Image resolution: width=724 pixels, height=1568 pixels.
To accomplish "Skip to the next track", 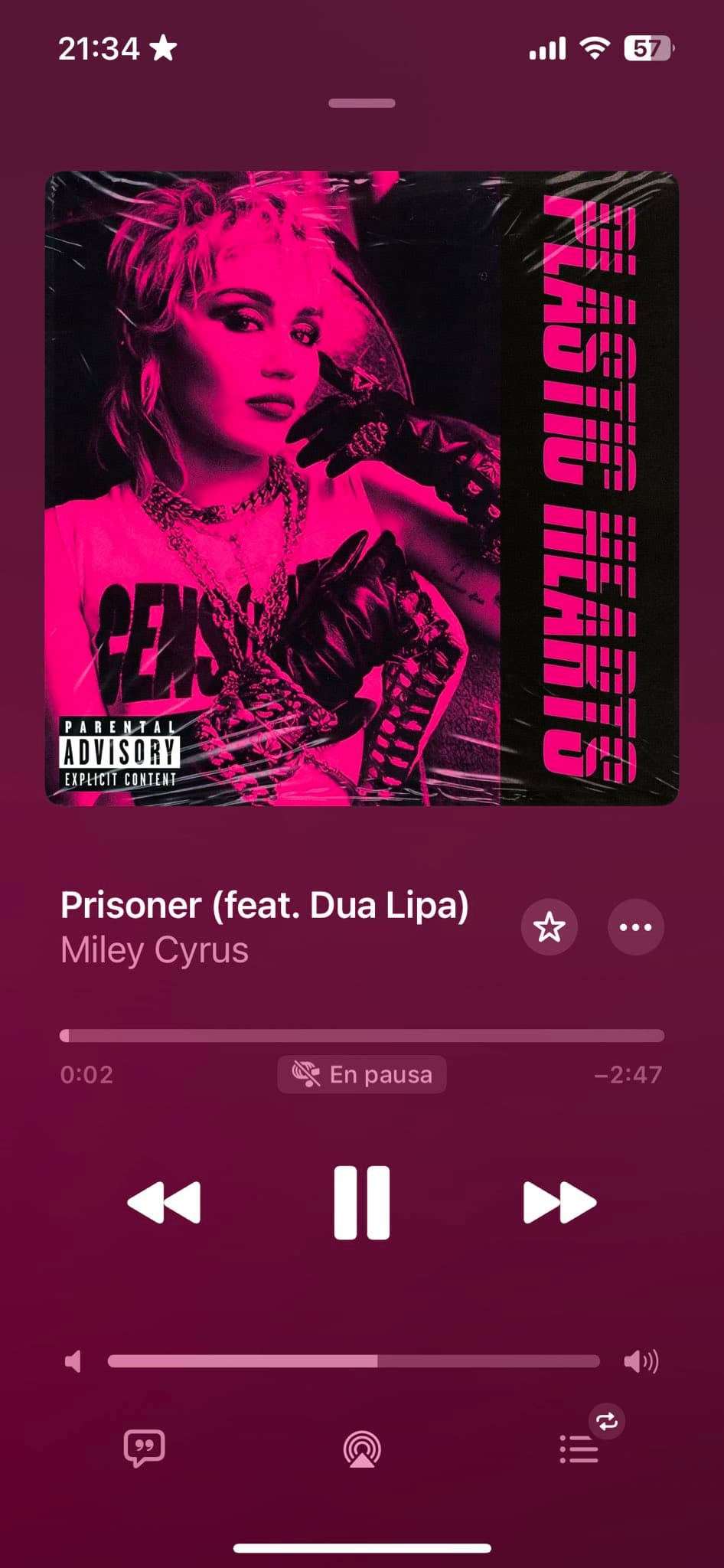I will tap(559, 1202).
